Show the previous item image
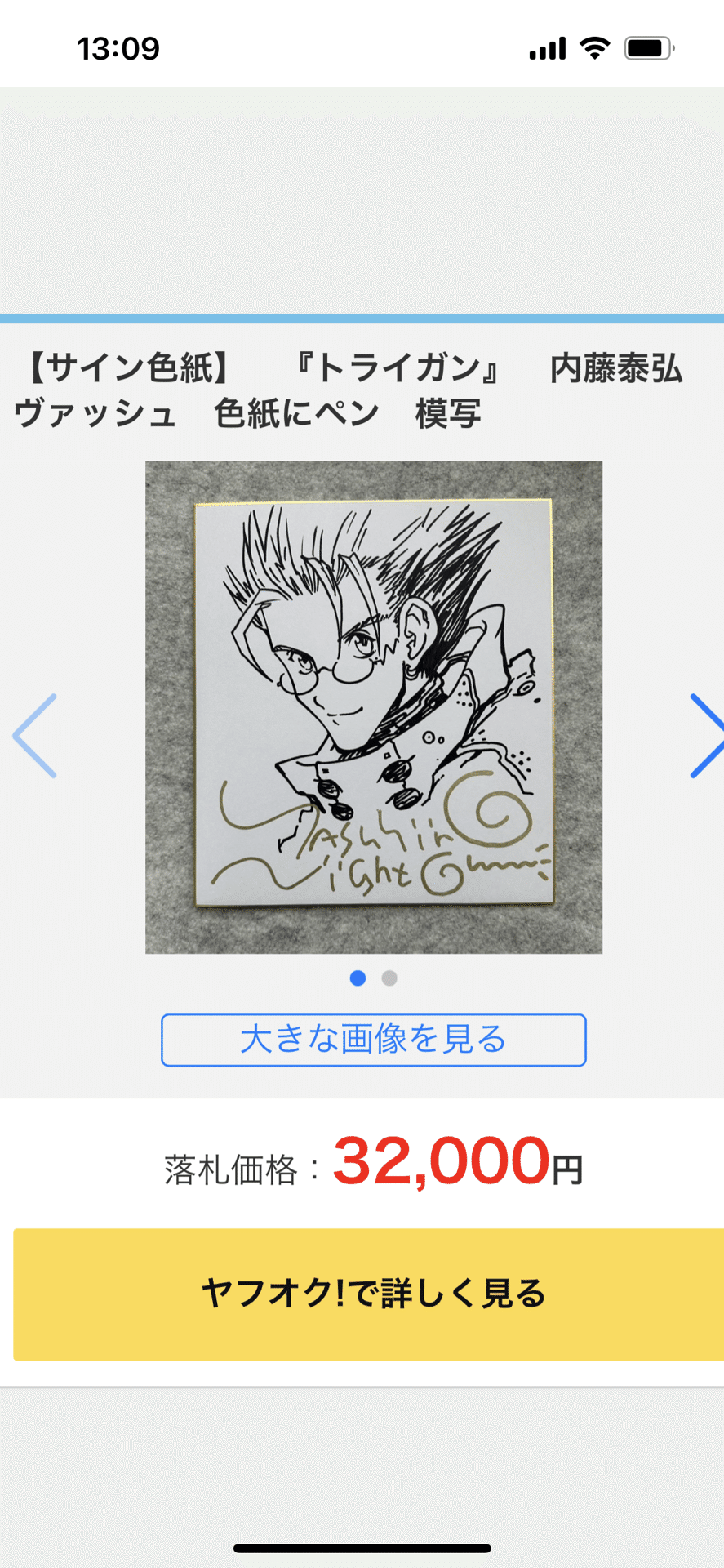Viewport: 724px width, 1568px height. [x=35, y=736]
